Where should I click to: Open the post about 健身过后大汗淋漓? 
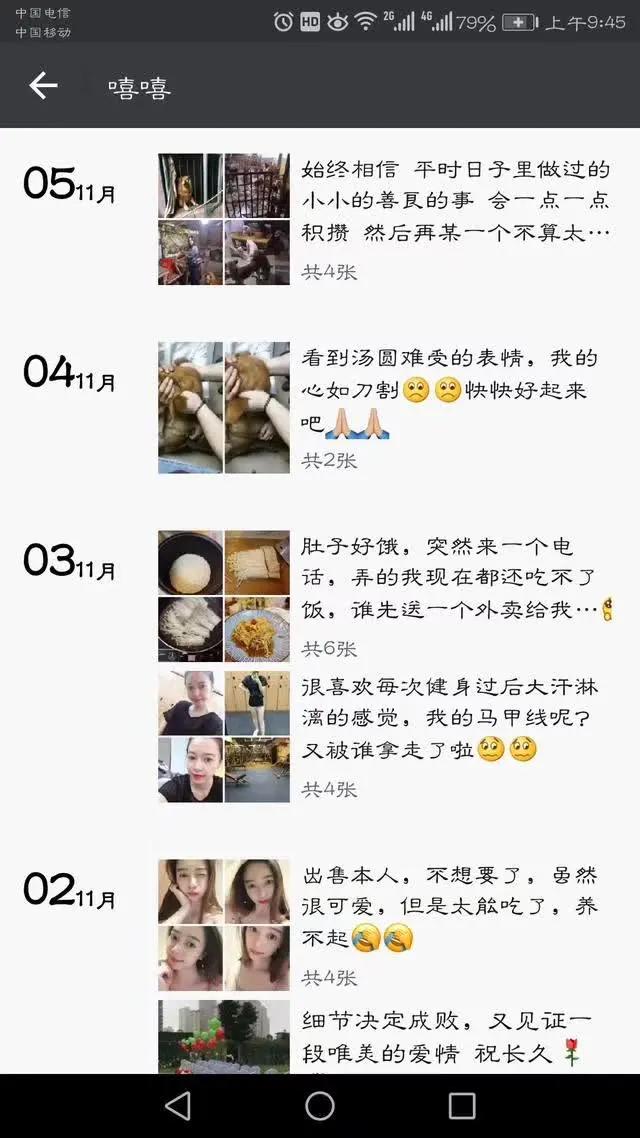tap(455, 718)
